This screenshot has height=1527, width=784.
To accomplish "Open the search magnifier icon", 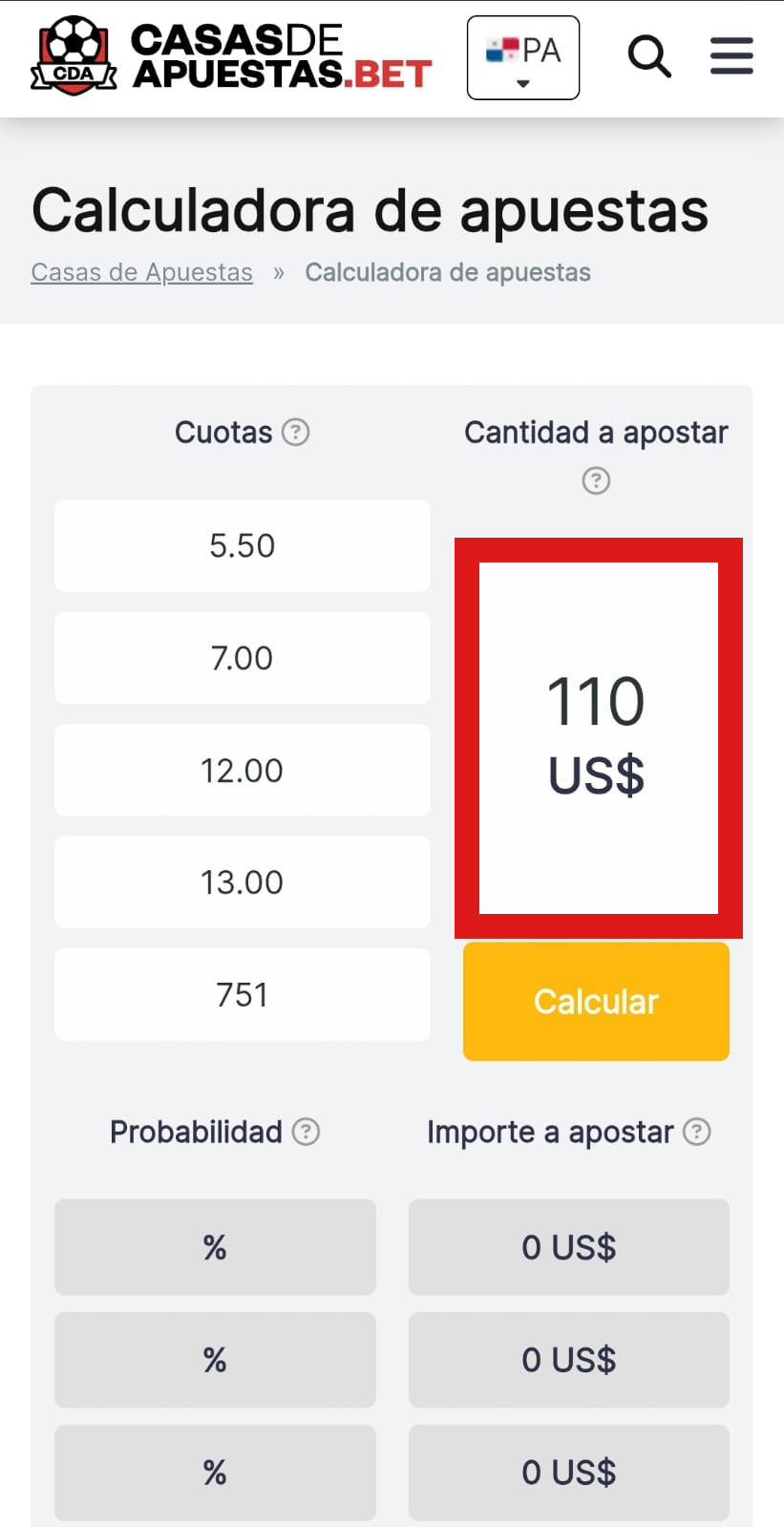I will (x=649, y=56).
